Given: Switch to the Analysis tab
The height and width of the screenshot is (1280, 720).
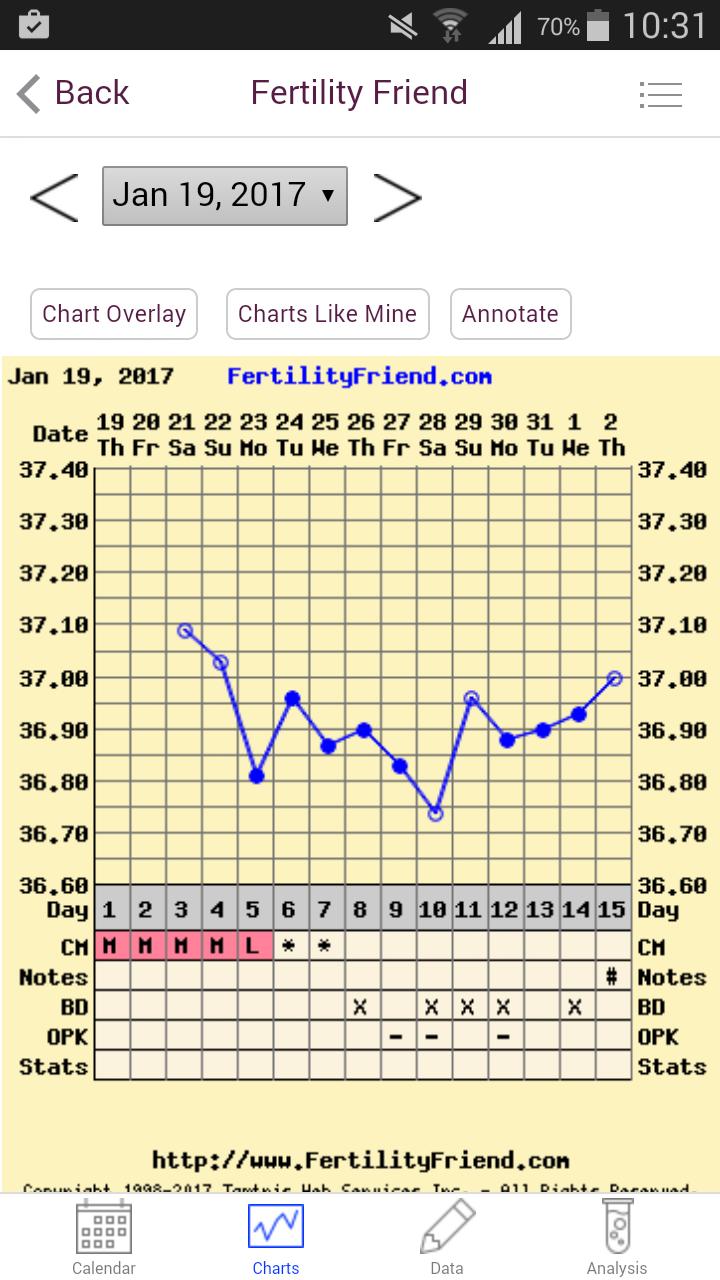Looking at the screenshot, I should (617, 1240).
